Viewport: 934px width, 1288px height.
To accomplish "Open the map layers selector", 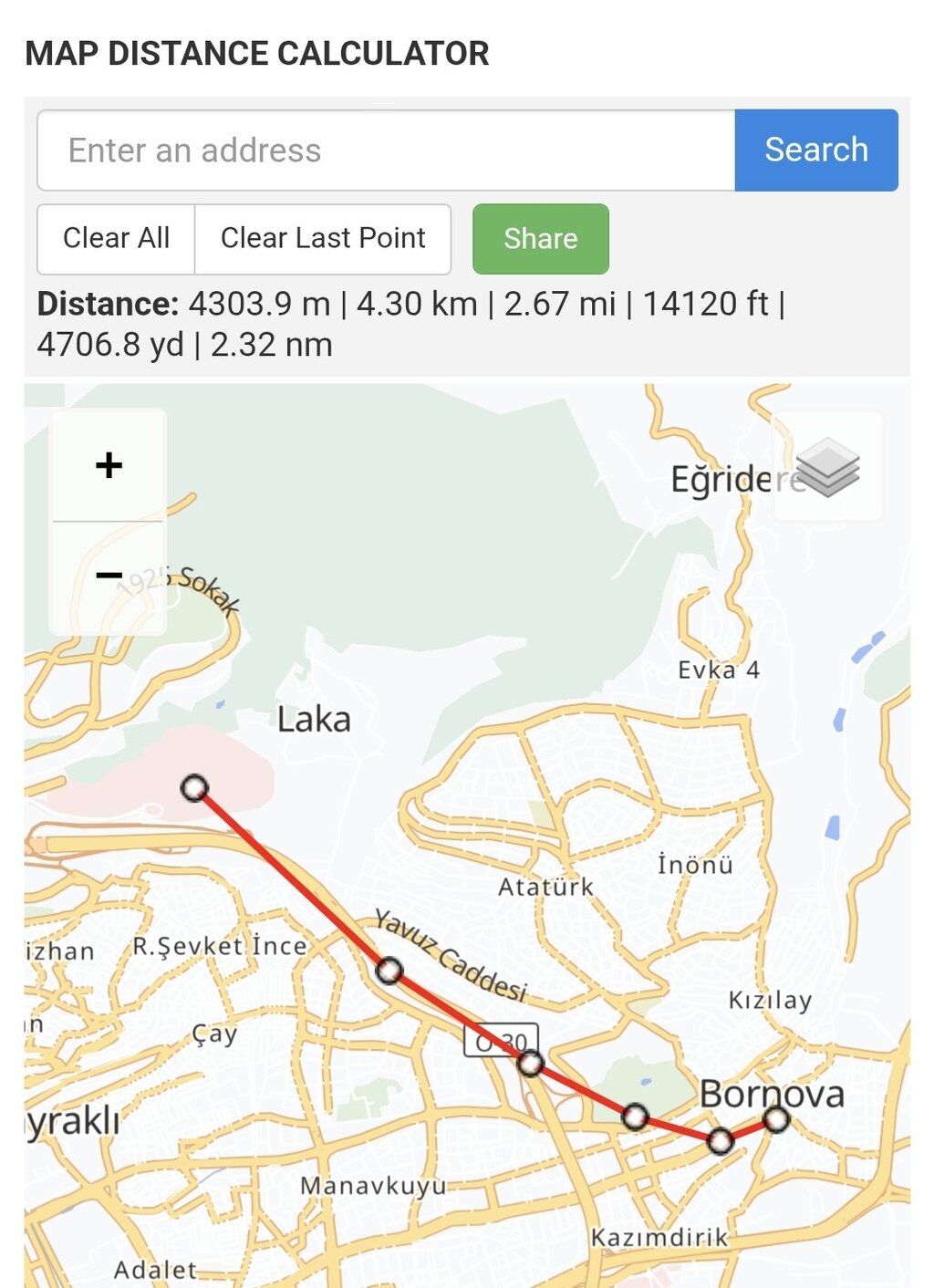I will (827, 467).
